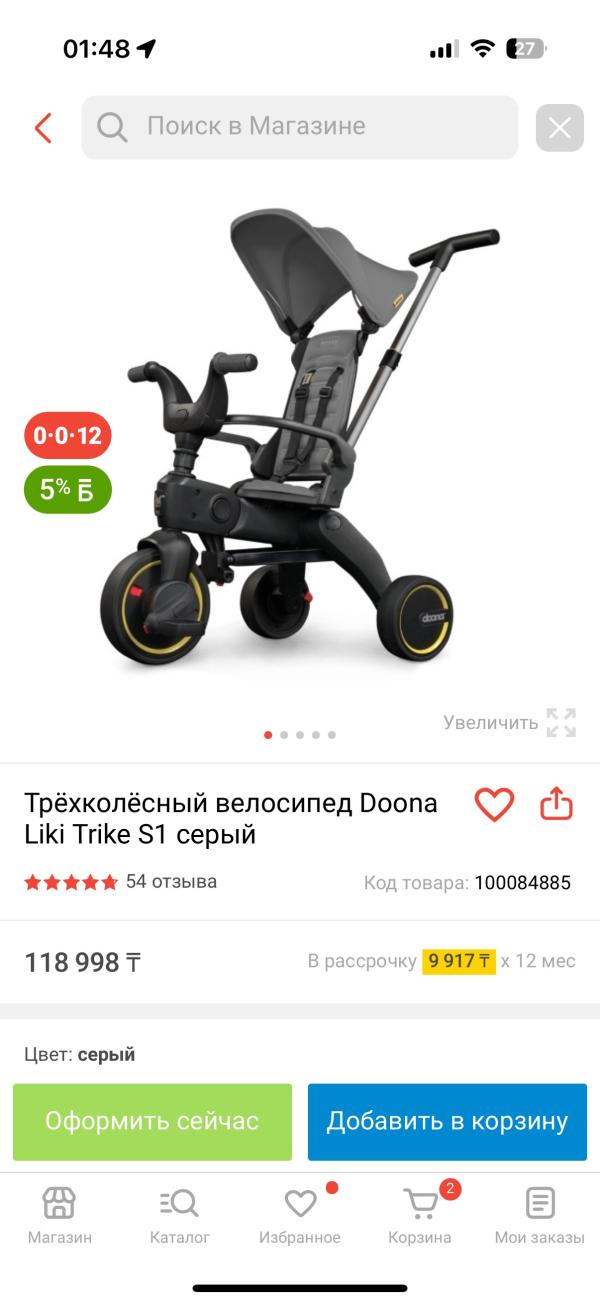
Task: Tap Оформить сейчас to order now
Action: coord(152,1122)
